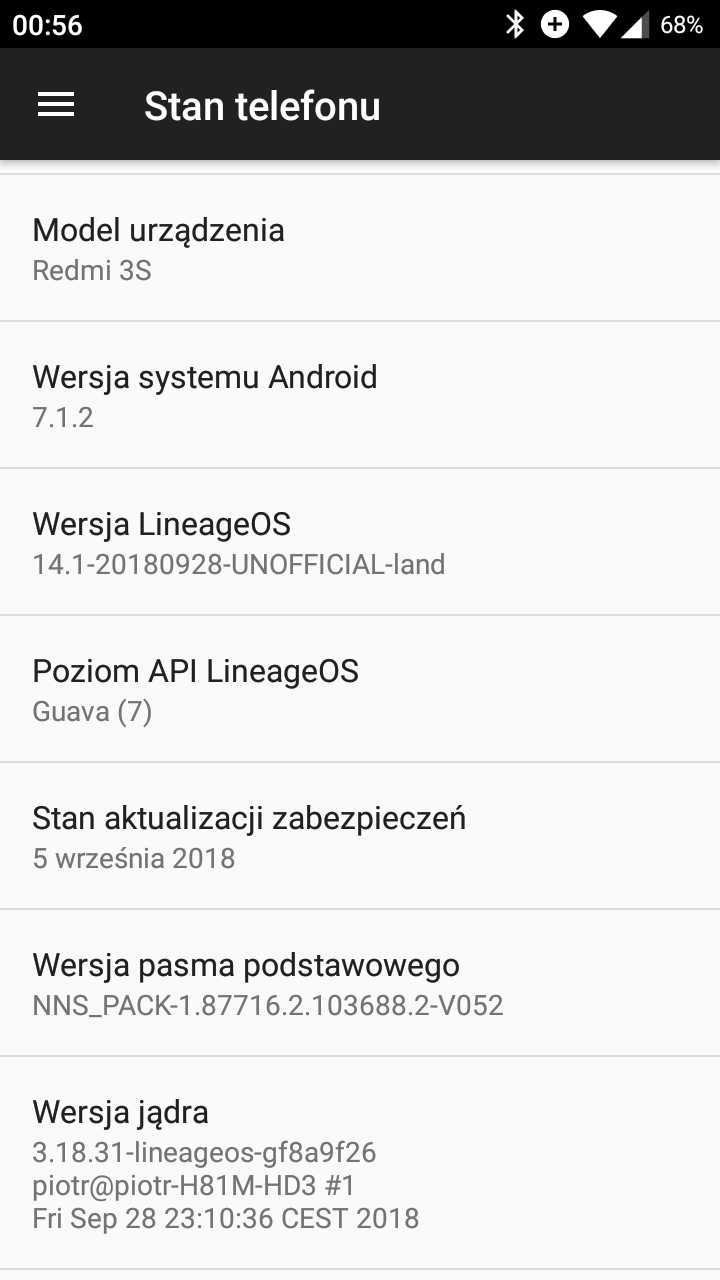Select the Wersja LineageOS item
The height and width of the screenshot is (1280, 720).
coord(360,541)
